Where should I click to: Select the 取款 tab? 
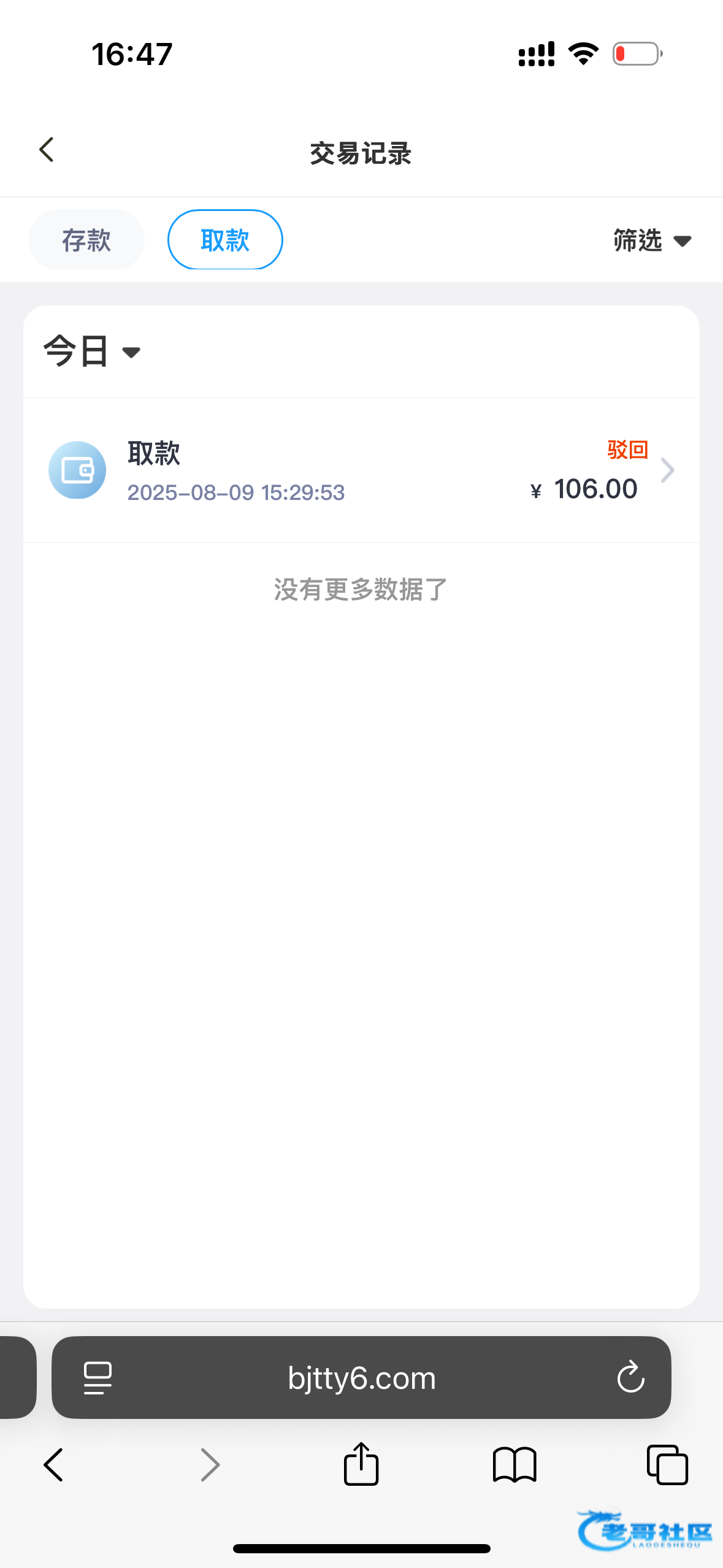225,240
